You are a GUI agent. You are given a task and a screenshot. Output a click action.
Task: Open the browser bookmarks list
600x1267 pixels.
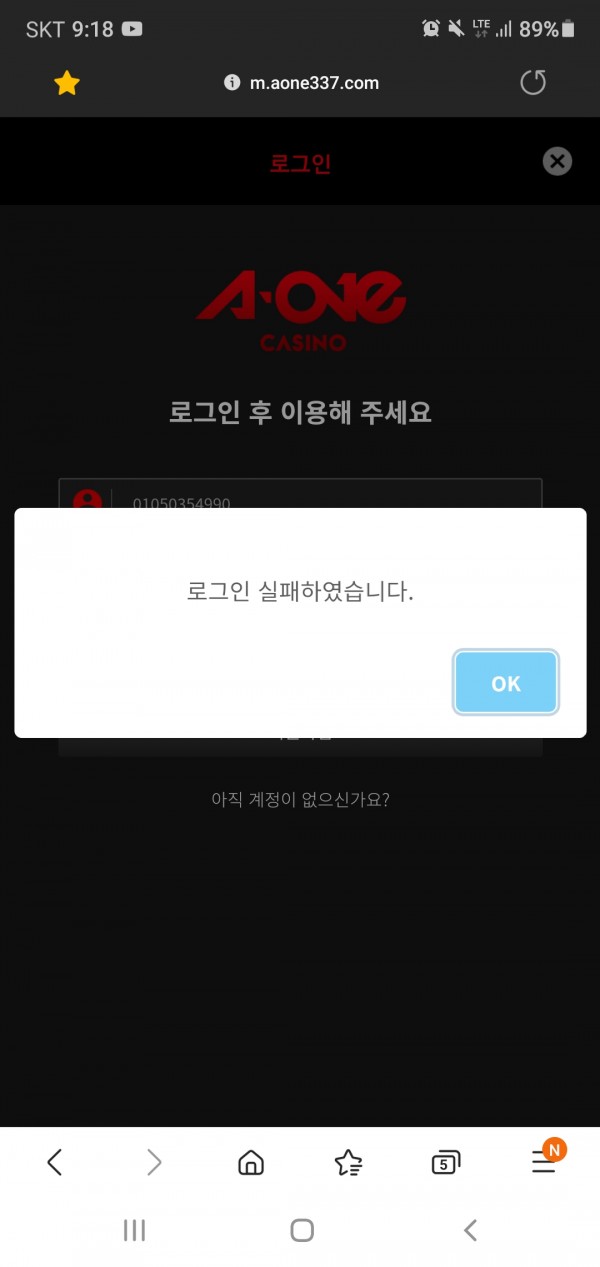point(348,1161)
